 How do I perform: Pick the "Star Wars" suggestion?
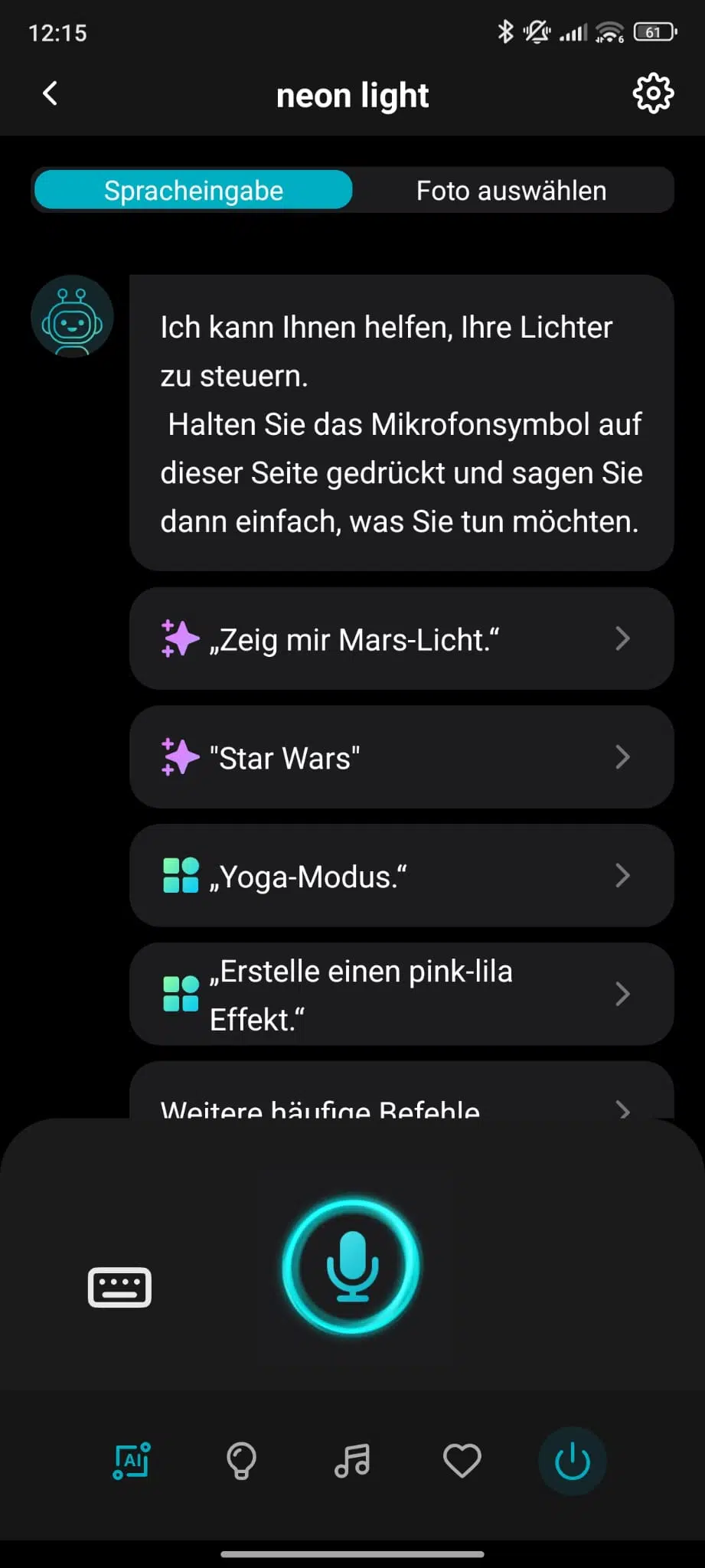[x=401, y=757]
